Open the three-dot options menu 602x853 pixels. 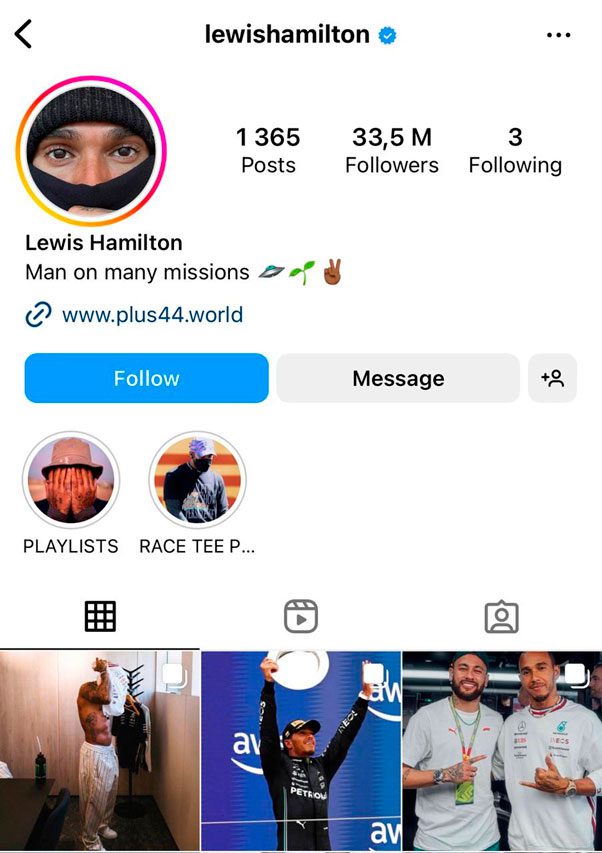pyautogui.click(x=558, y=35)
